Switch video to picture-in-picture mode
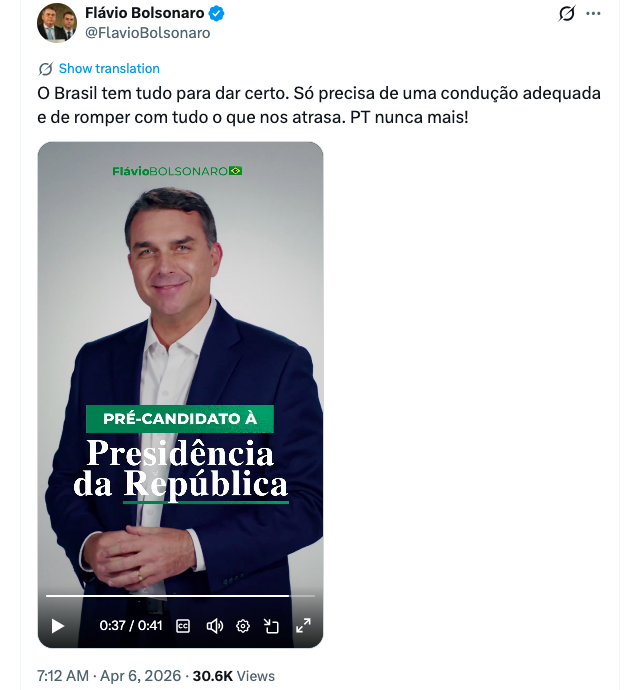The width and height of the screenshot is (636, 690). tap(272, 626)
